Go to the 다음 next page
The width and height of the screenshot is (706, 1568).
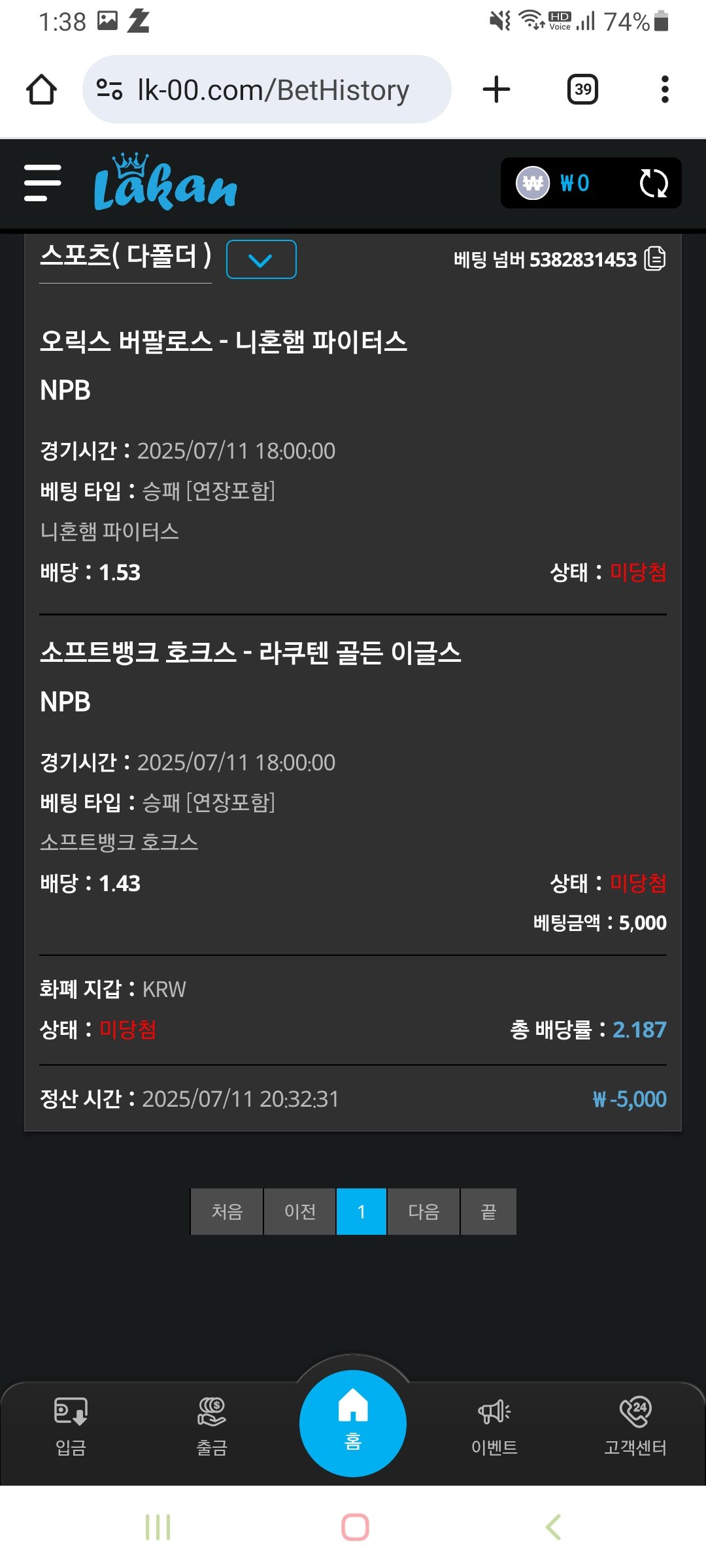[x=424, y=1212]
